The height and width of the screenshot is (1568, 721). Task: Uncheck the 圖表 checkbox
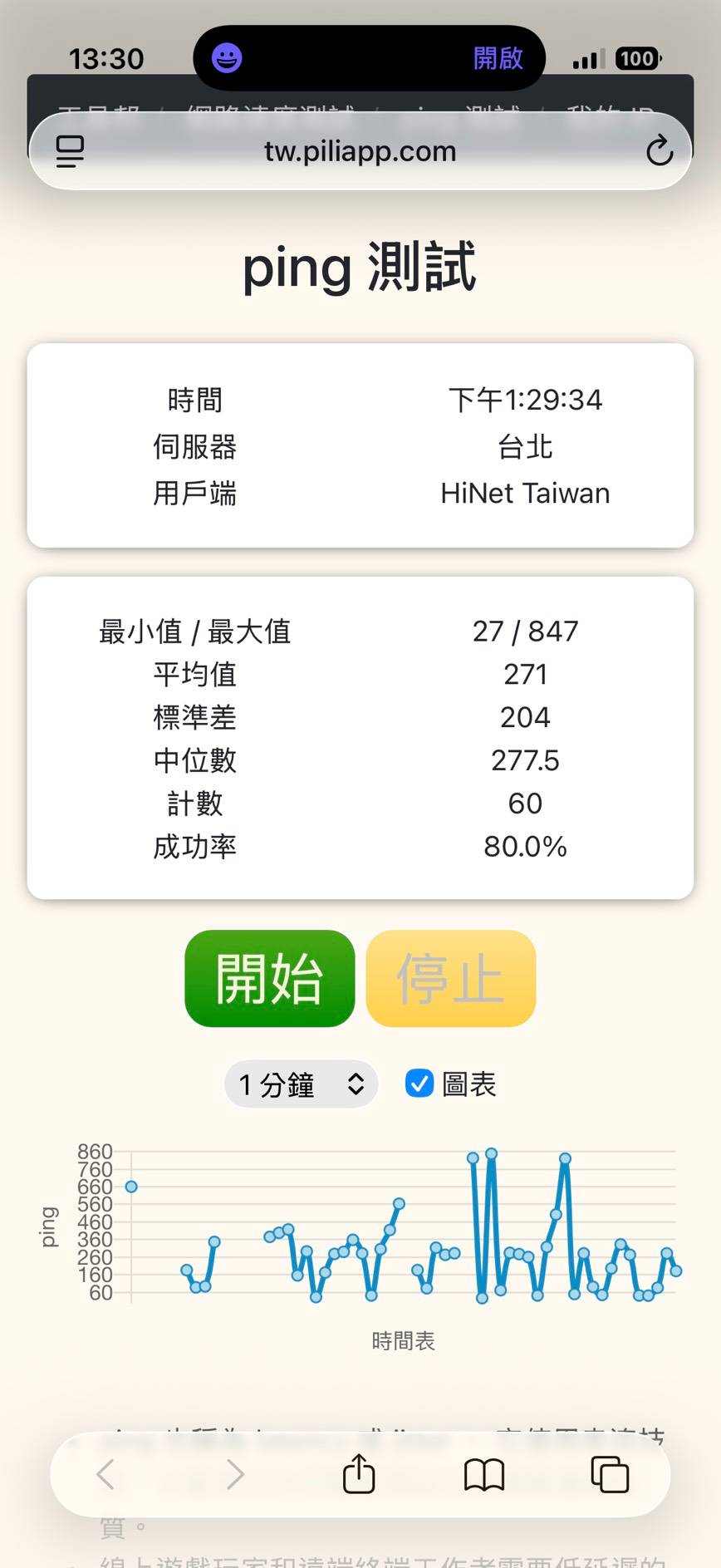click(419, 1084)
